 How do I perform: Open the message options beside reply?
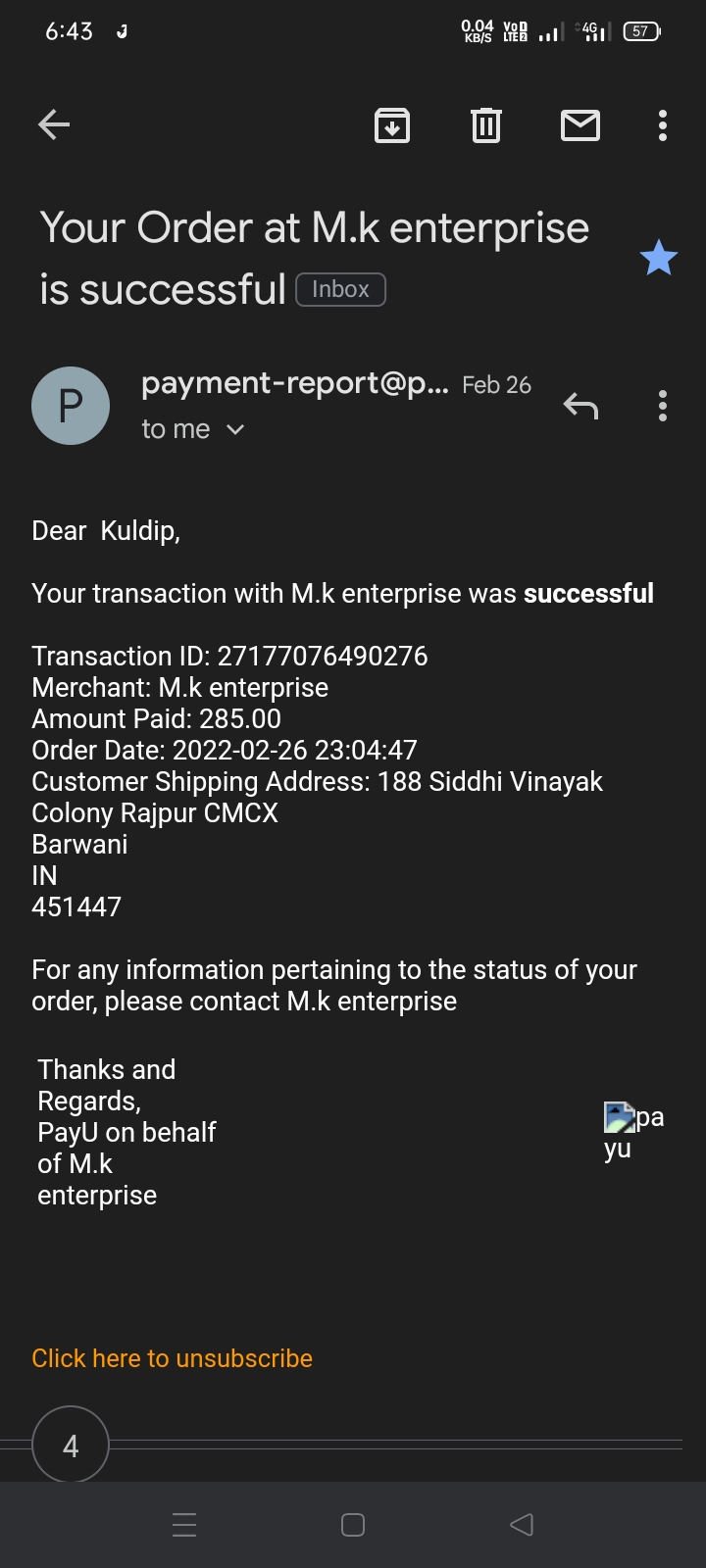pyautogui.click(x=663, y=405)
